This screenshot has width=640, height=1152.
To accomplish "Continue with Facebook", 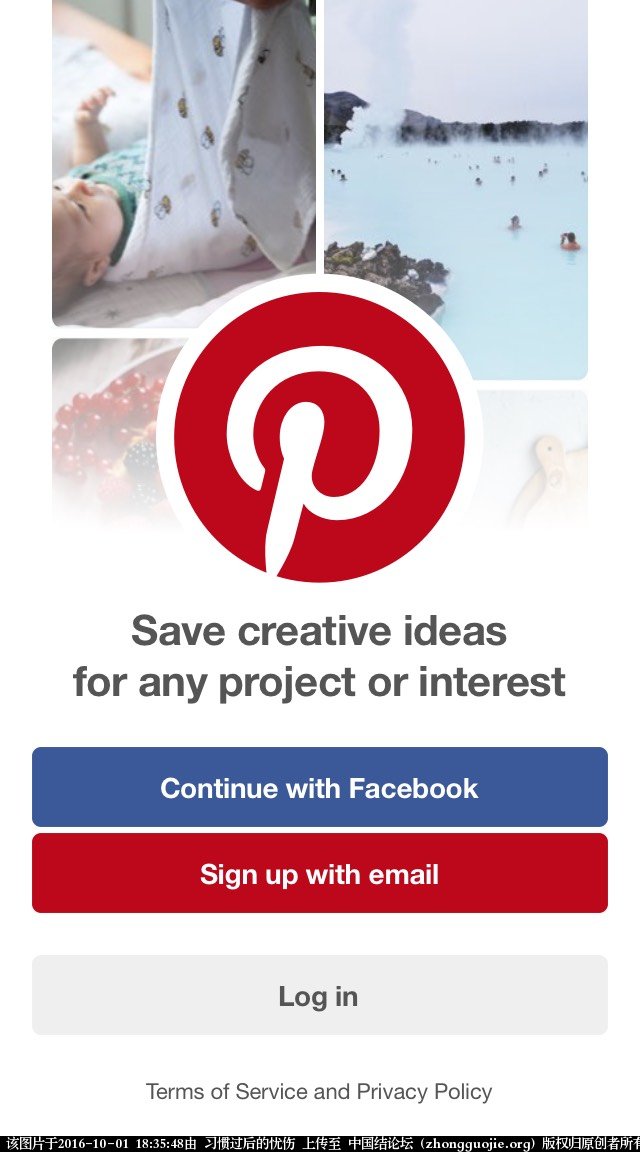I will tap(319, 788).
